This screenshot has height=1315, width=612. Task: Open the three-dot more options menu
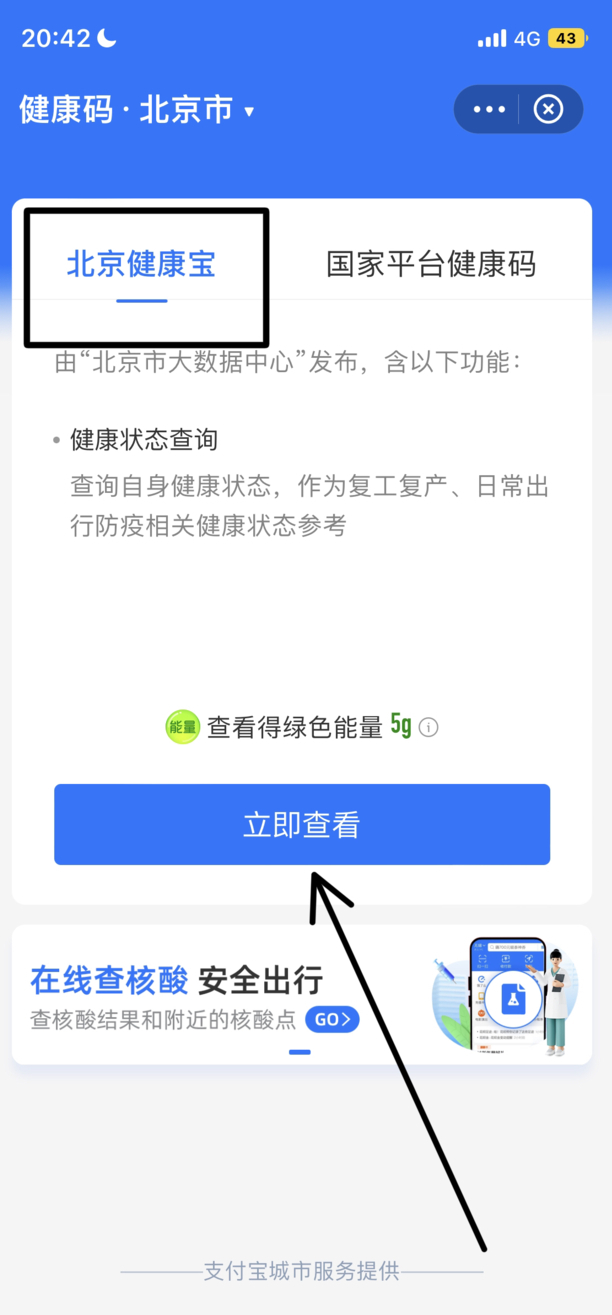[x=489, y=109]
